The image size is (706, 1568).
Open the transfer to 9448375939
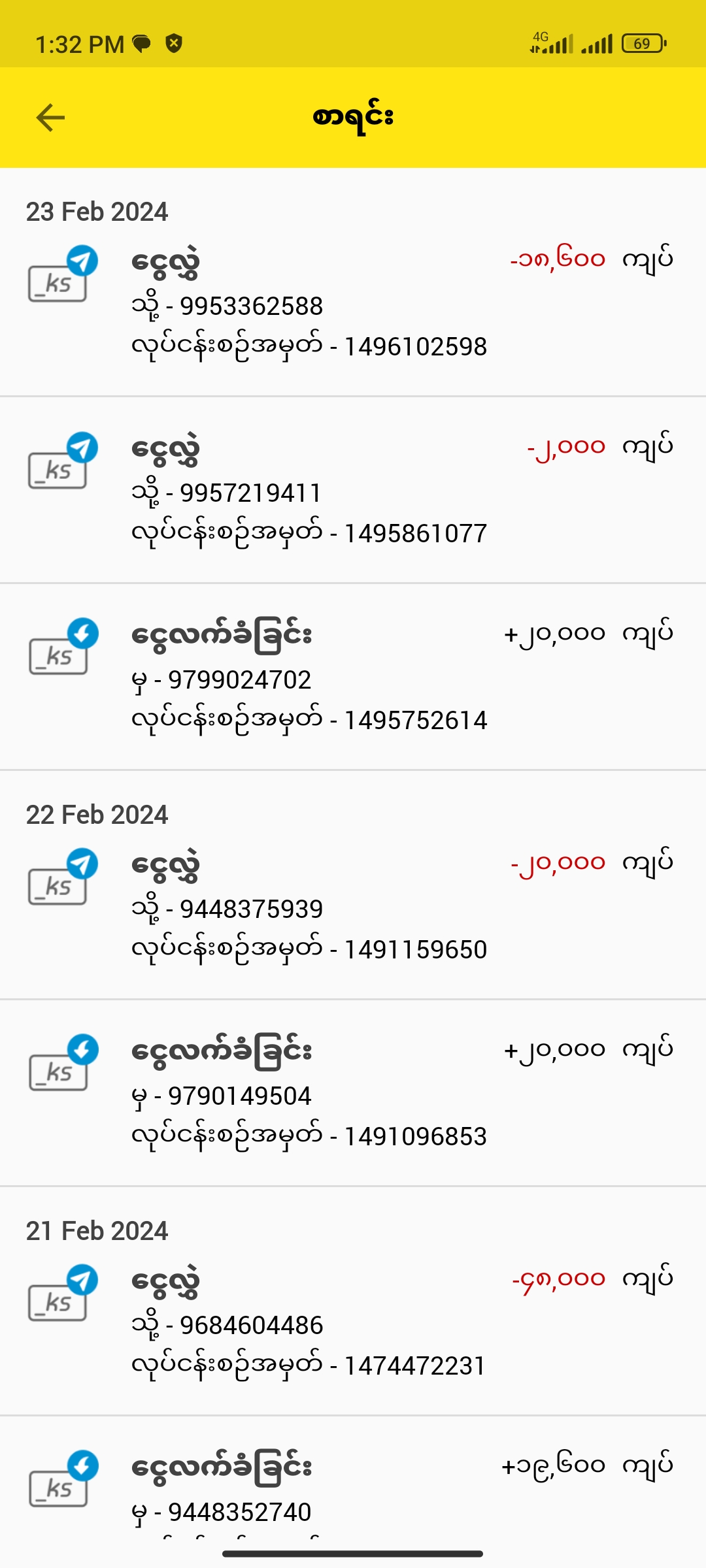(353, 907)
